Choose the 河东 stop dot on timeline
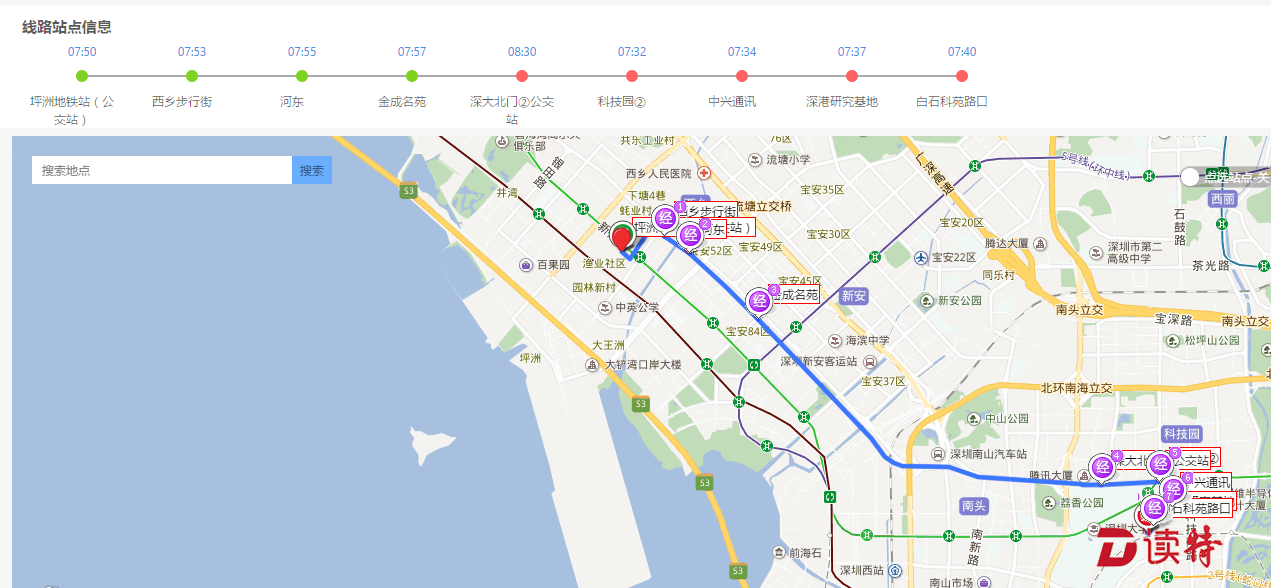 302,76
